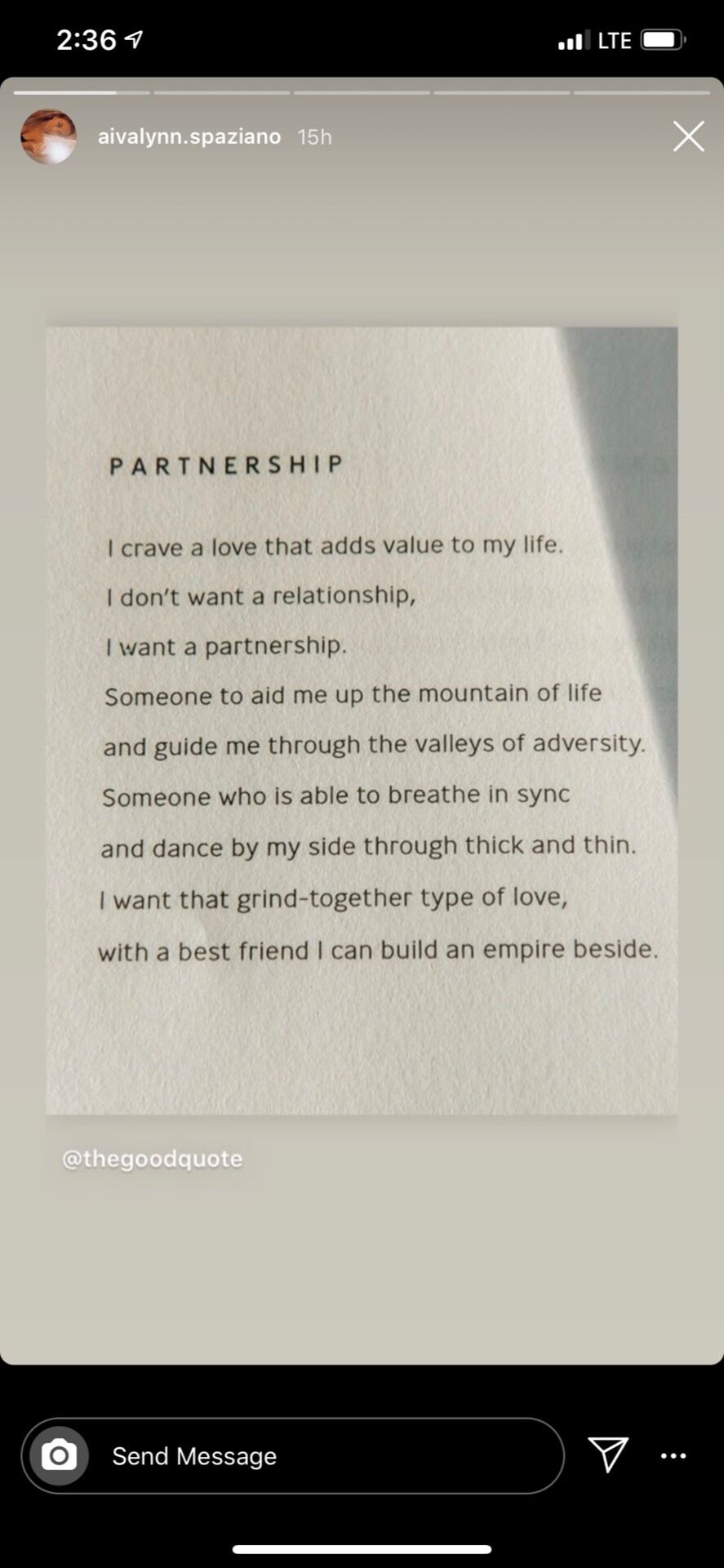Share this story via paper plane
This screenshot has height=1568, width=724.
coord(608,1454)
